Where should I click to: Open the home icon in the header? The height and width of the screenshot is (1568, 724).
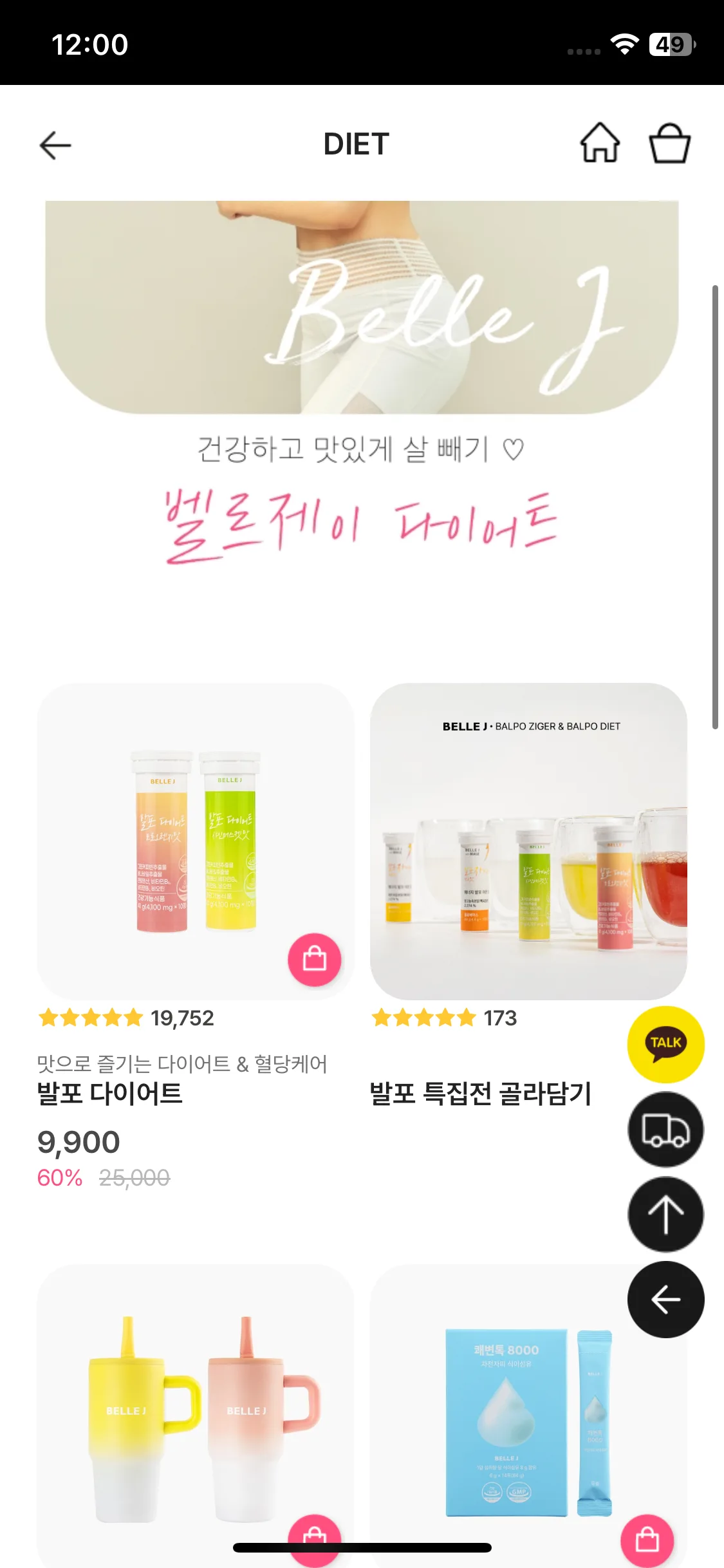click(600, 143)
